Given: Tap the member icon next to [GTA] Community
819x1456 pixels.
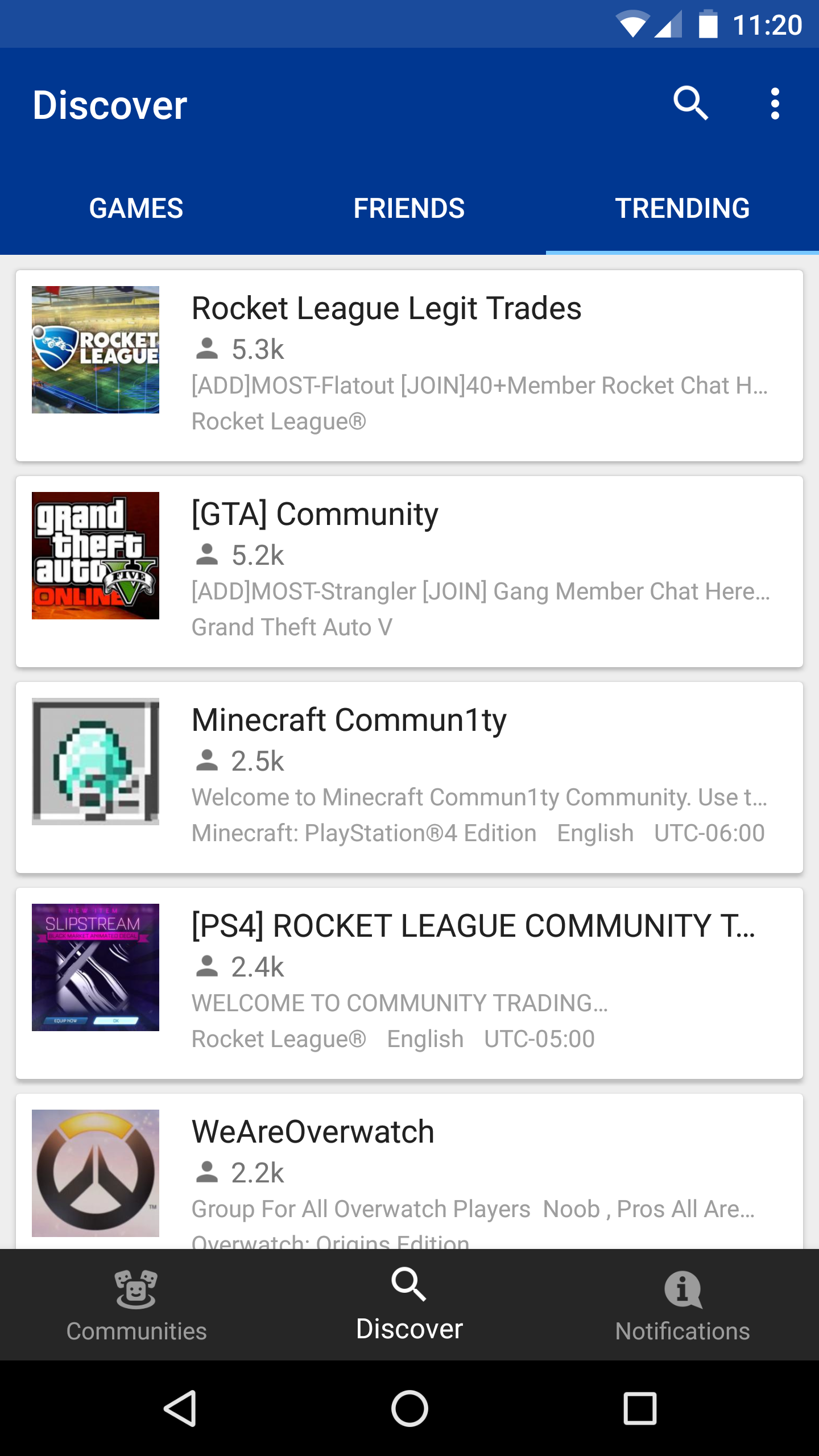Looking at the screenshot, I should tap(207, 555).
